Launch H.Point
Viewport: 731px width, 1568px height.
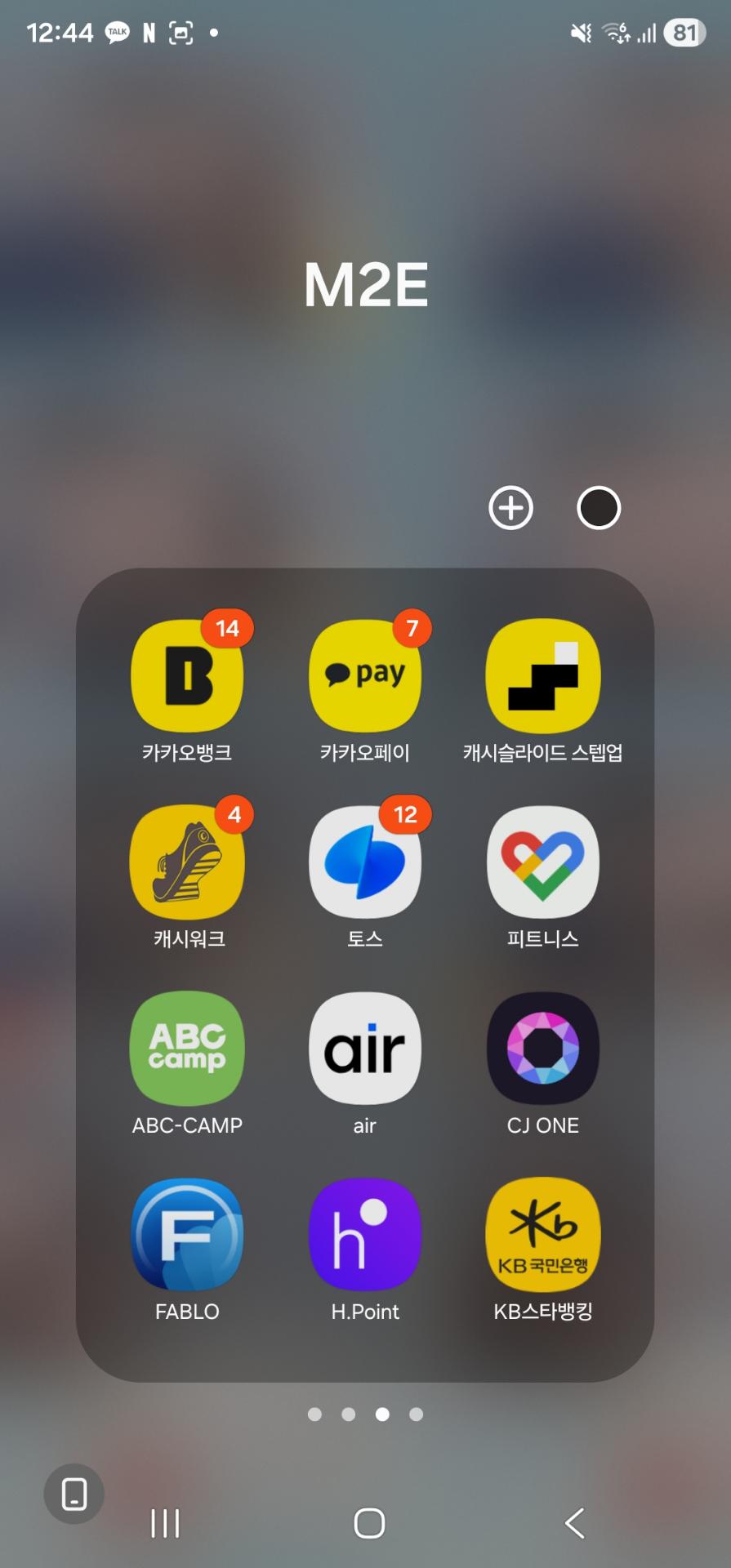[365, 1235]
